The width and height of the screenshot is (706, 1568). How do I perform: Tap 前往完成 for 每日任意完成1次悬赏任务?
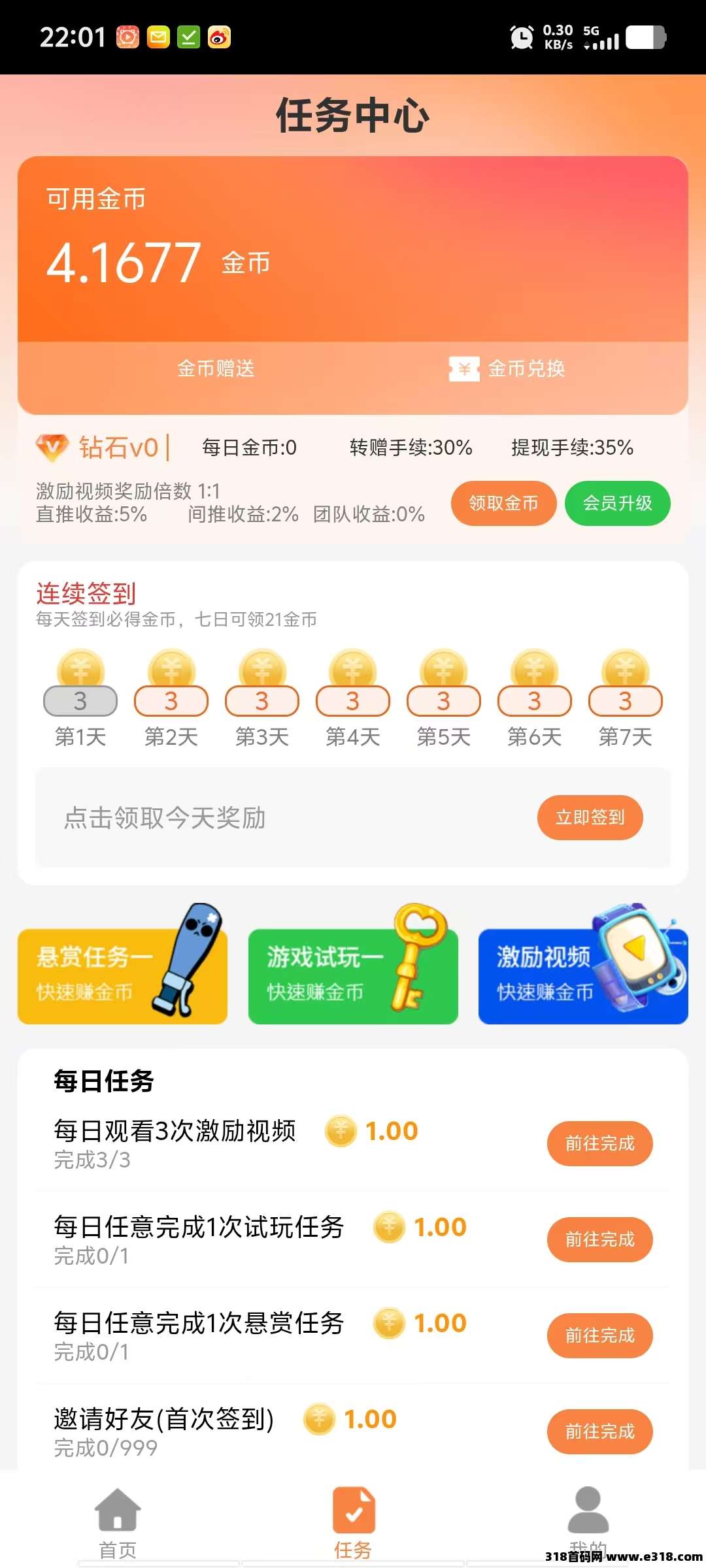(x=599, y=1335)
